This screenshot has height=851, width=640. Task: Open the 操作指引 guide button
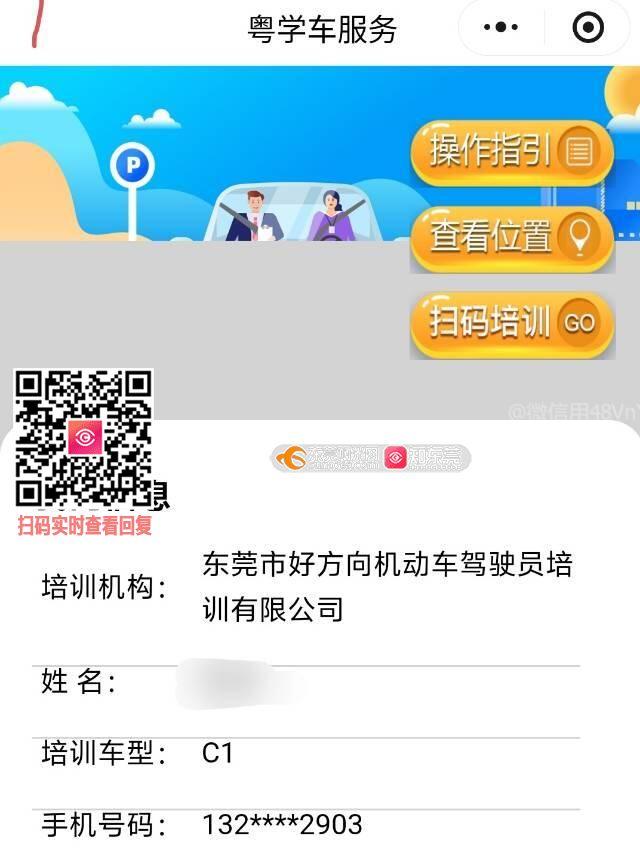pyautogui.click(x=512, y=152)
